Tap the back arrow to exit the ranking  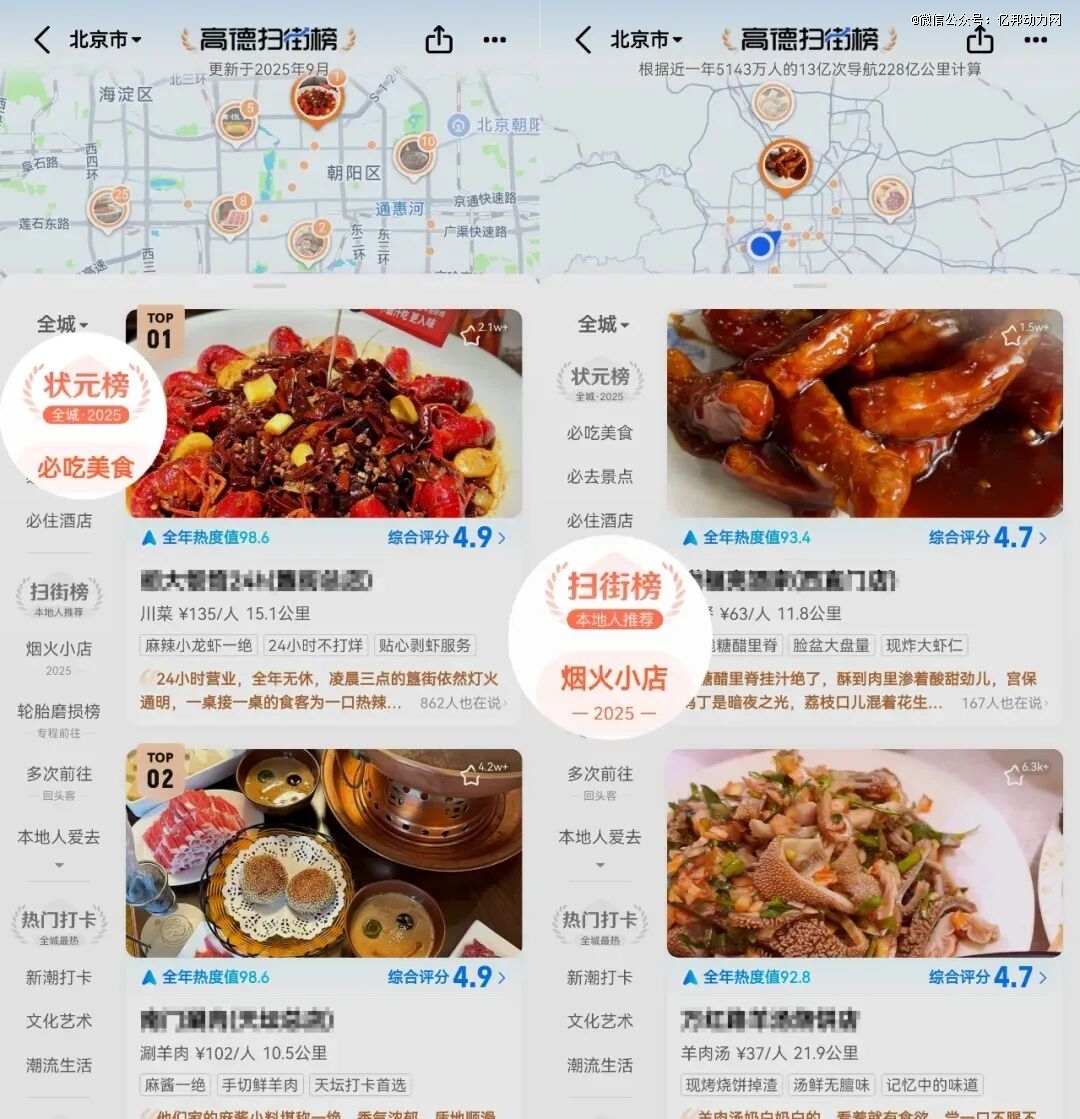[x=40, y=38]
